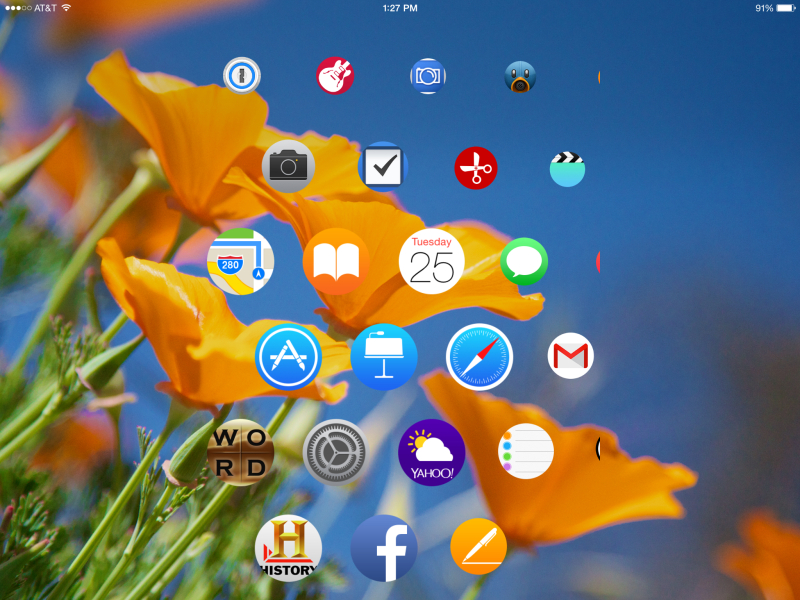Launch the Facebook app
This screenshot has width=800, height=600.
click(x=384, y=548)
